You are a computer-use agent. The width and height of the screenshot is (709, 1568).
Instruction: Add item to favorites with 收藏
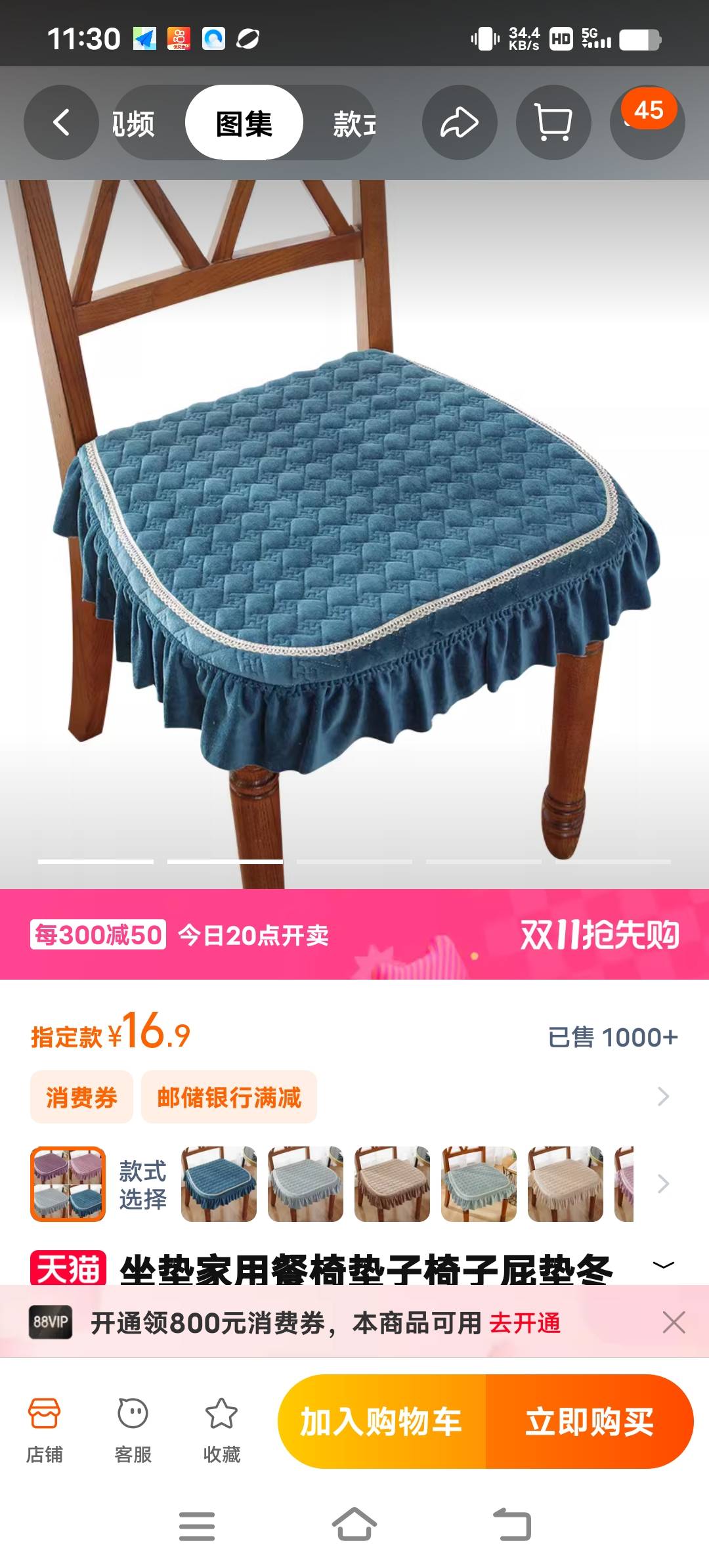click(221, 1426)
